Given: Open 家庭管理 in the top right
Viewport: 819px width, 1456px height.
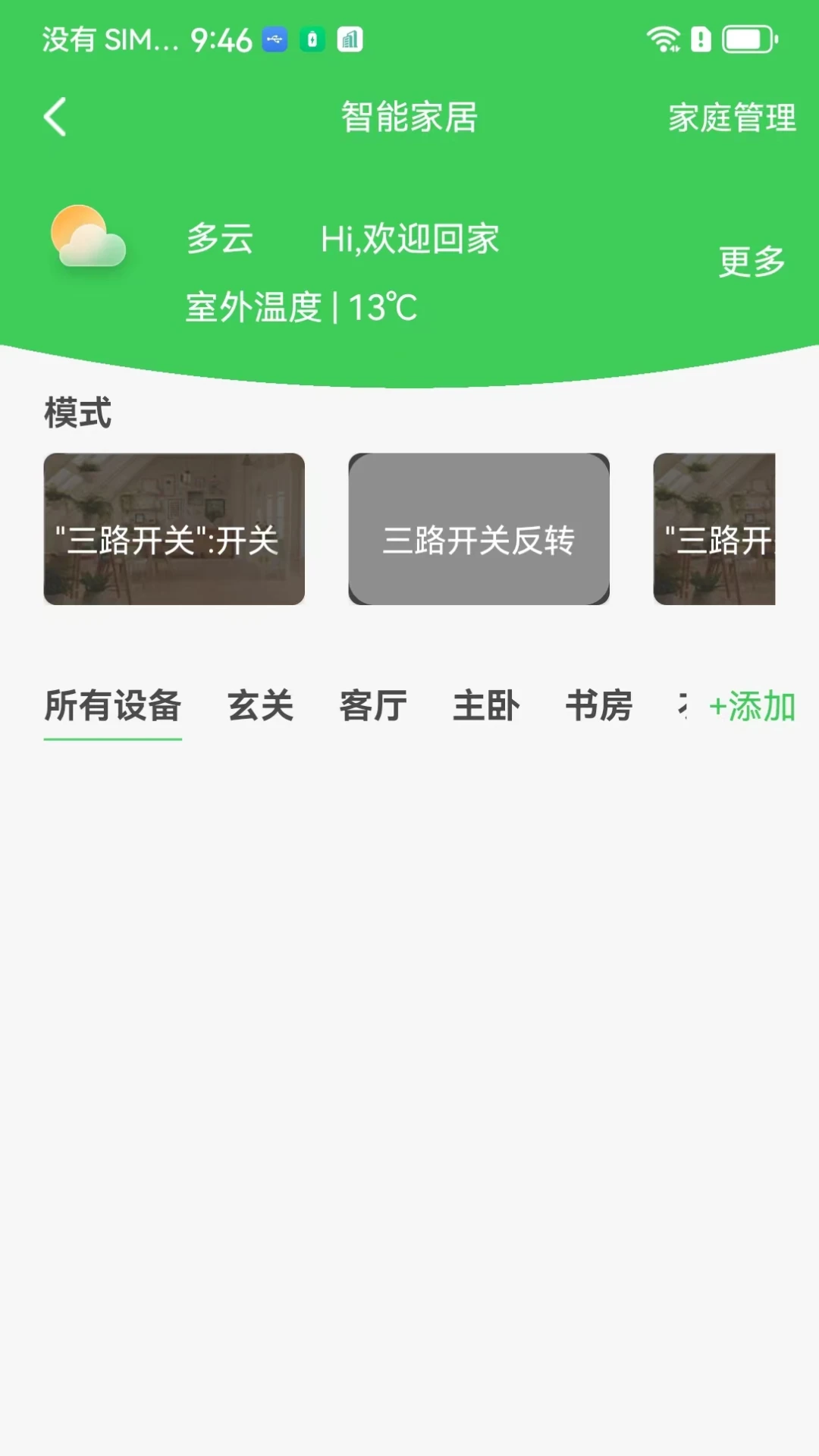Looking at the screenshot, I should point(732,118).
